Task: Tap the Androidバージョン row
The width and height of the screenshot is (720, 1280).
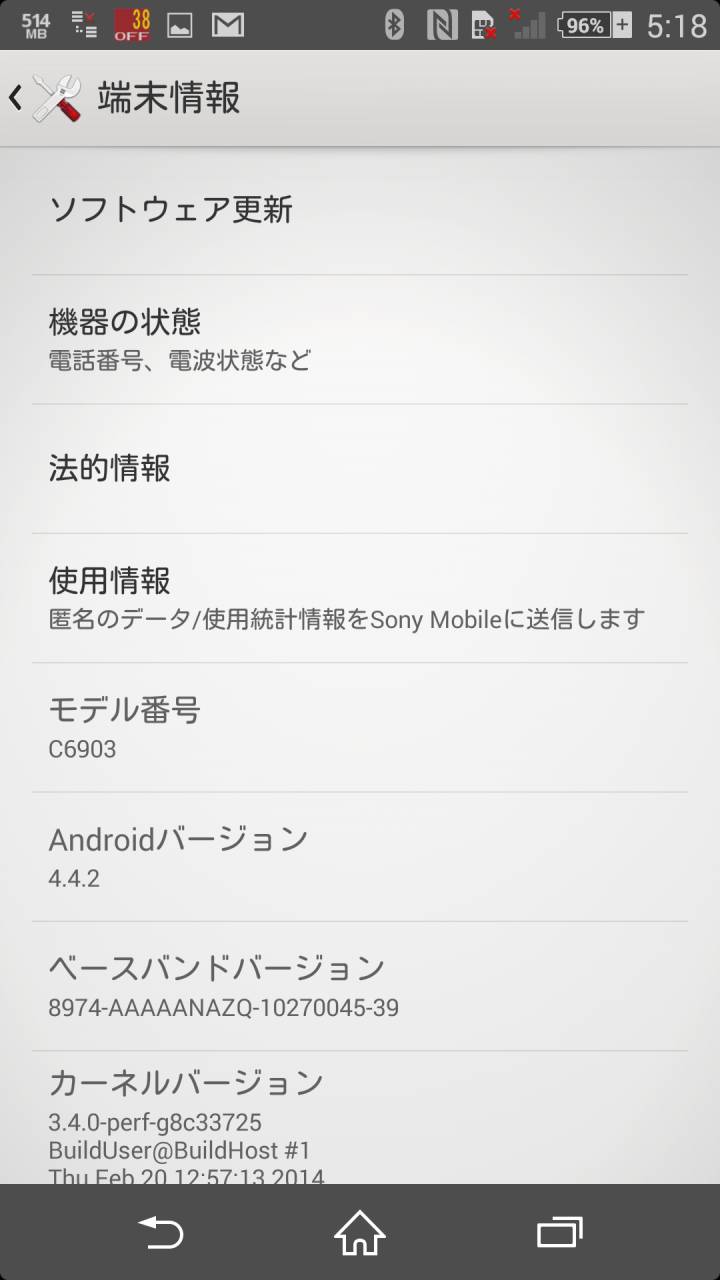Action: [360, 857]
